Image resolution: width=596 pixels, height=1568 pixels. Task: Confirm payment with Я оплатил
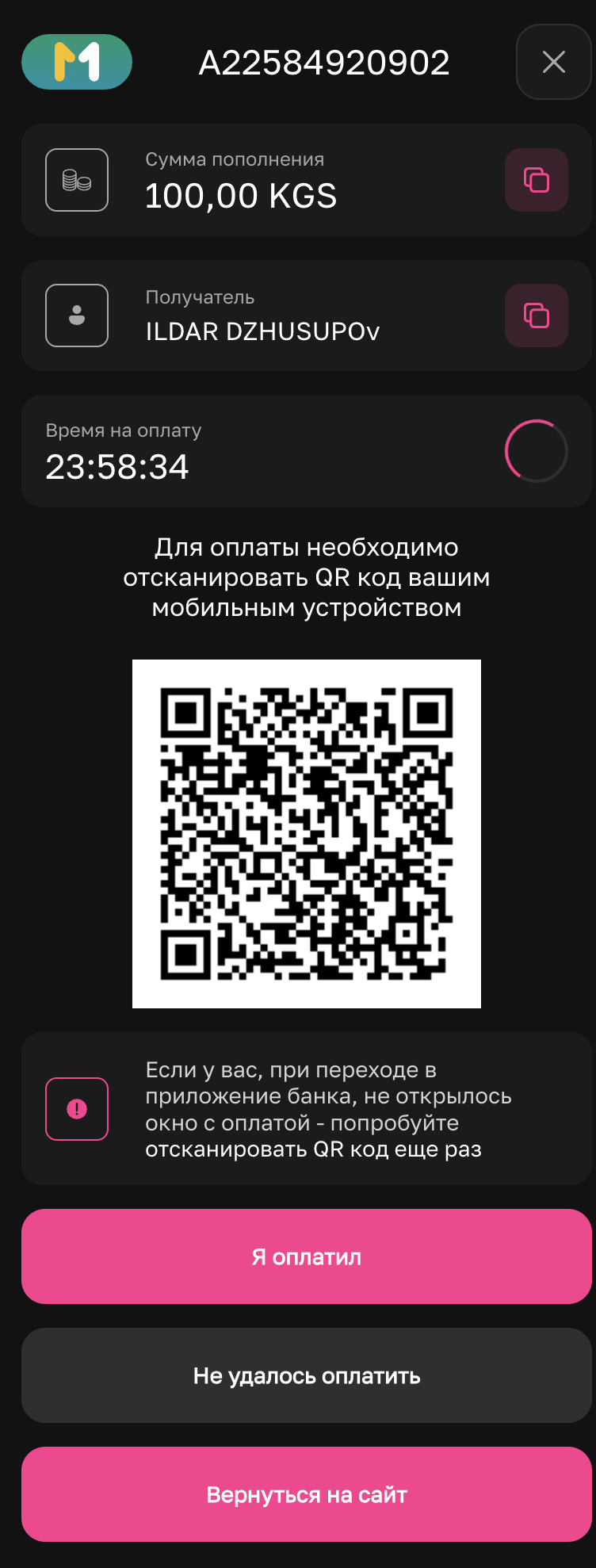(x=307, y=1256)
